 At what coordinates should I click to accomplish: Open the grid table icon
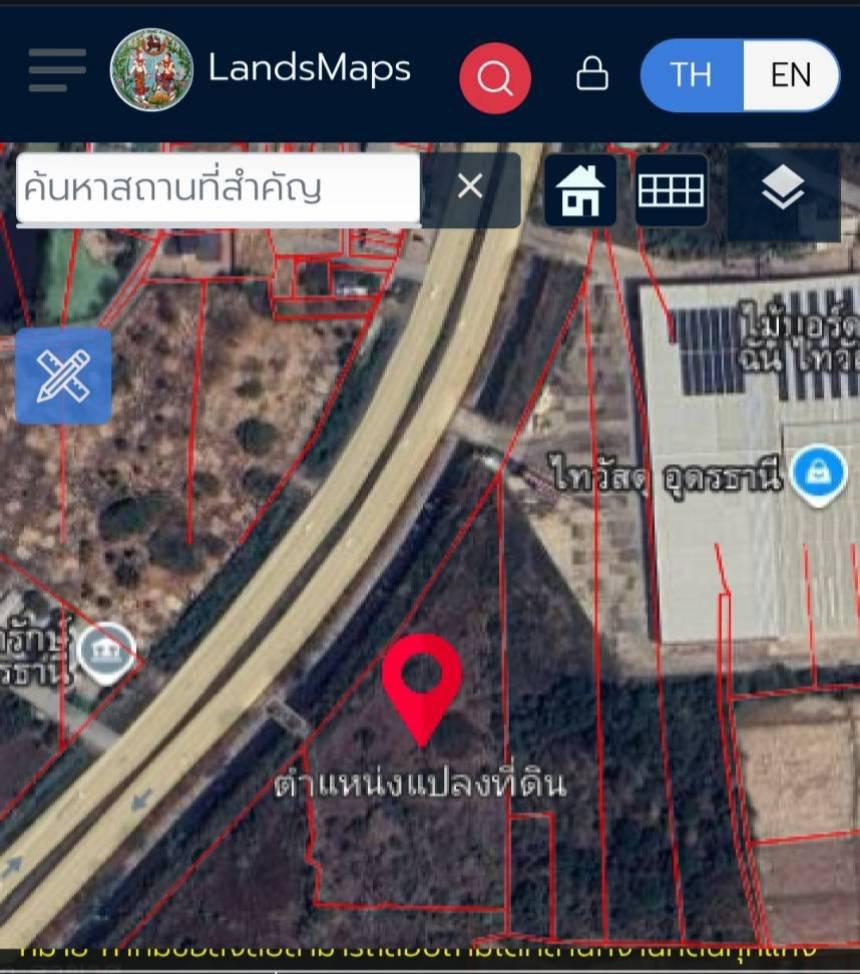(670, 190)
